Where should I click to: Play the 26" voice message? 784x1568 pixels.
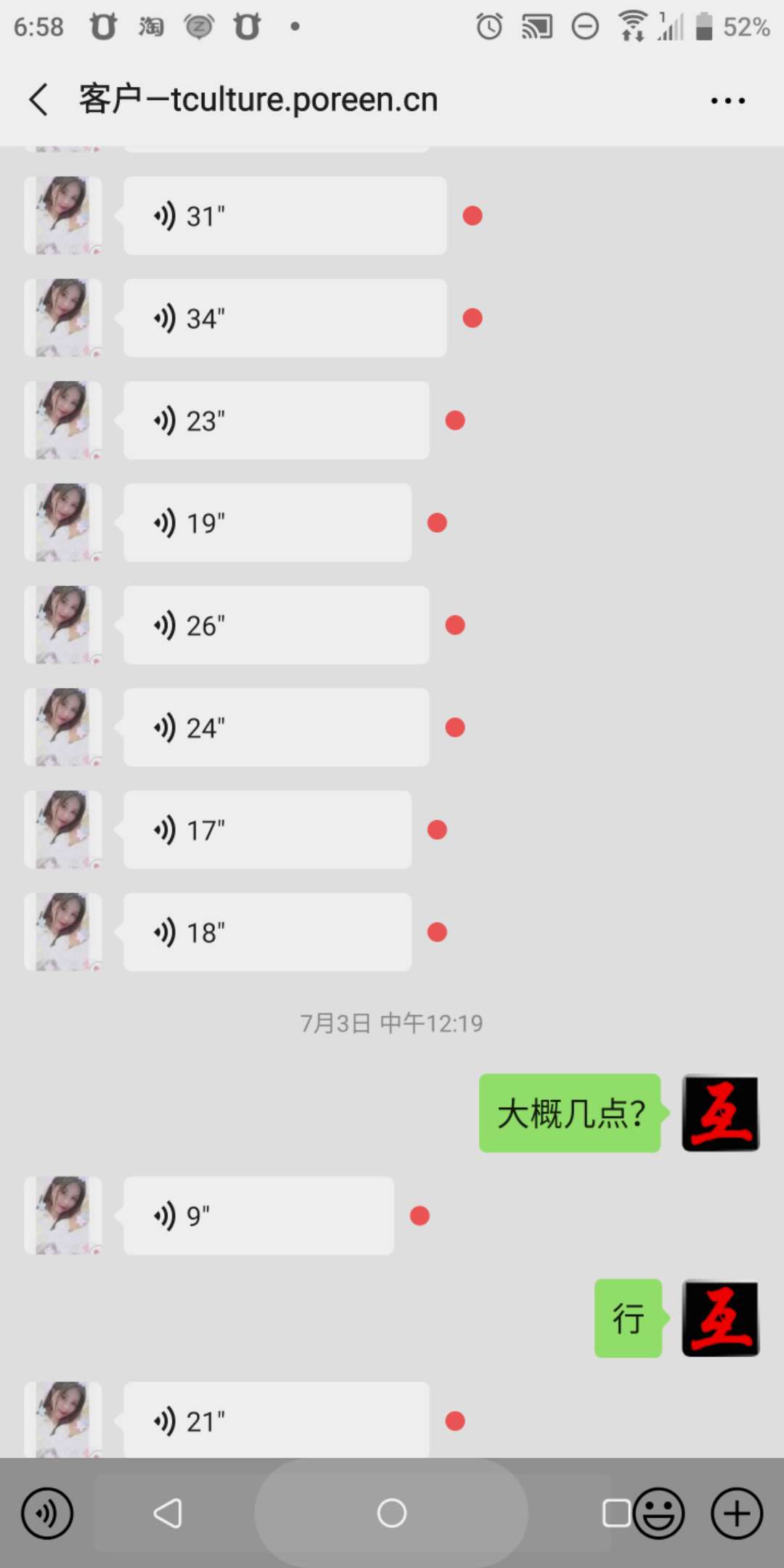tap(276, 625)
